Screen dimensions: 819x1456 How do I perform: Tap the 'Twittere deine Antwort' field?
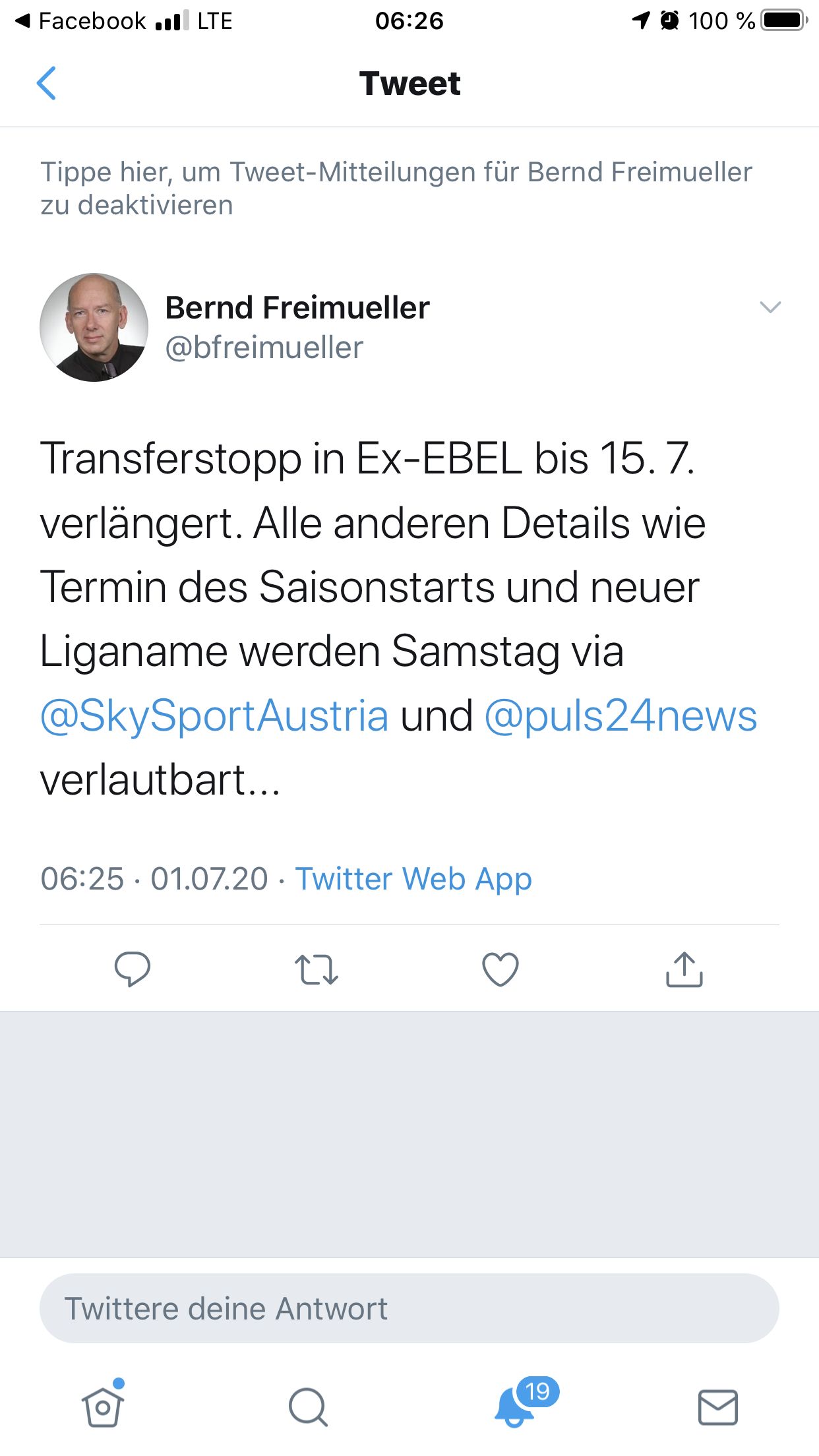coord(409,1308)
